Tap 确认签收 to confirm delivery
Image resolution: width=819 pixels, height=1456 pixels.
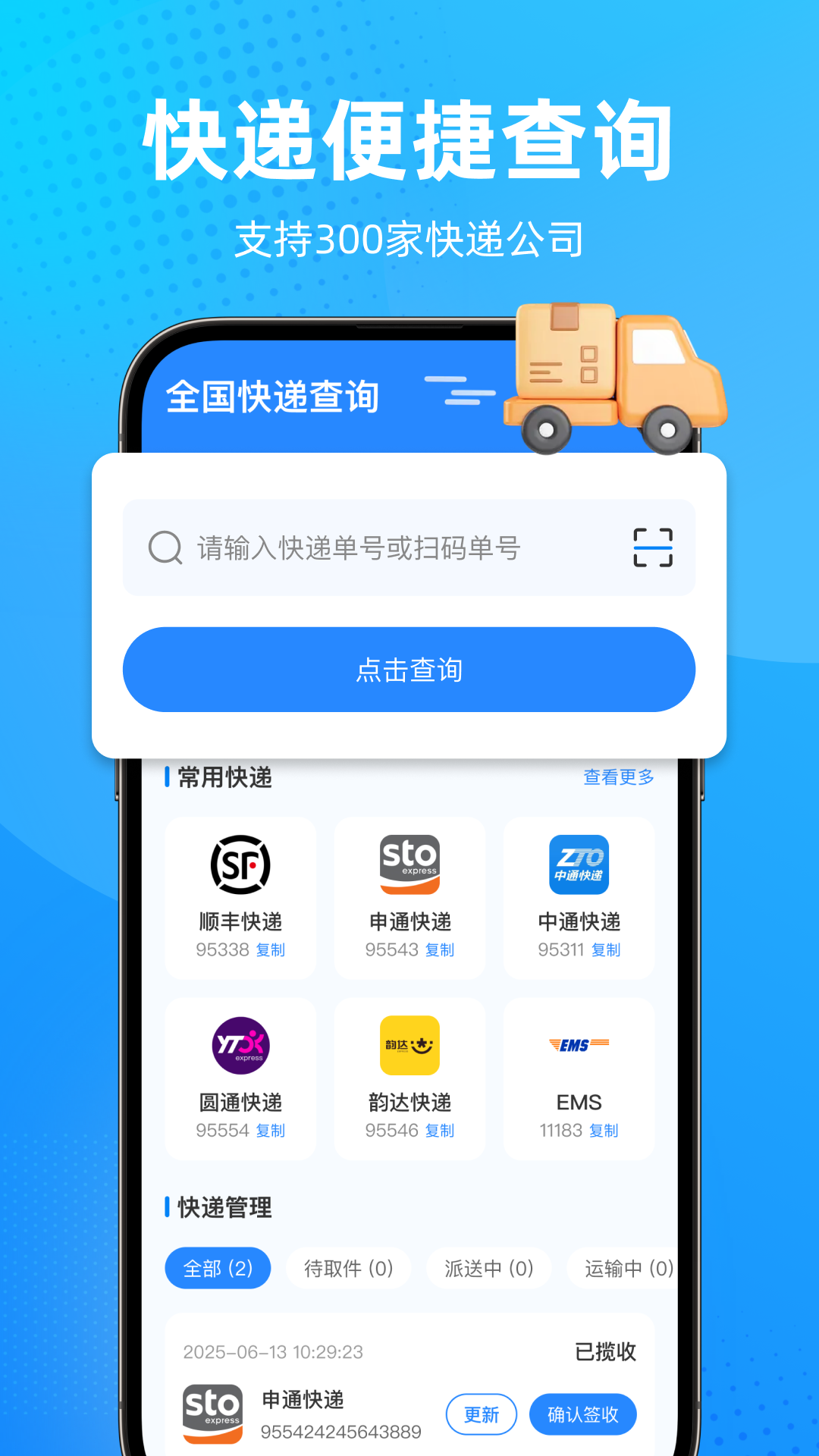click(x=582, y=1413)
